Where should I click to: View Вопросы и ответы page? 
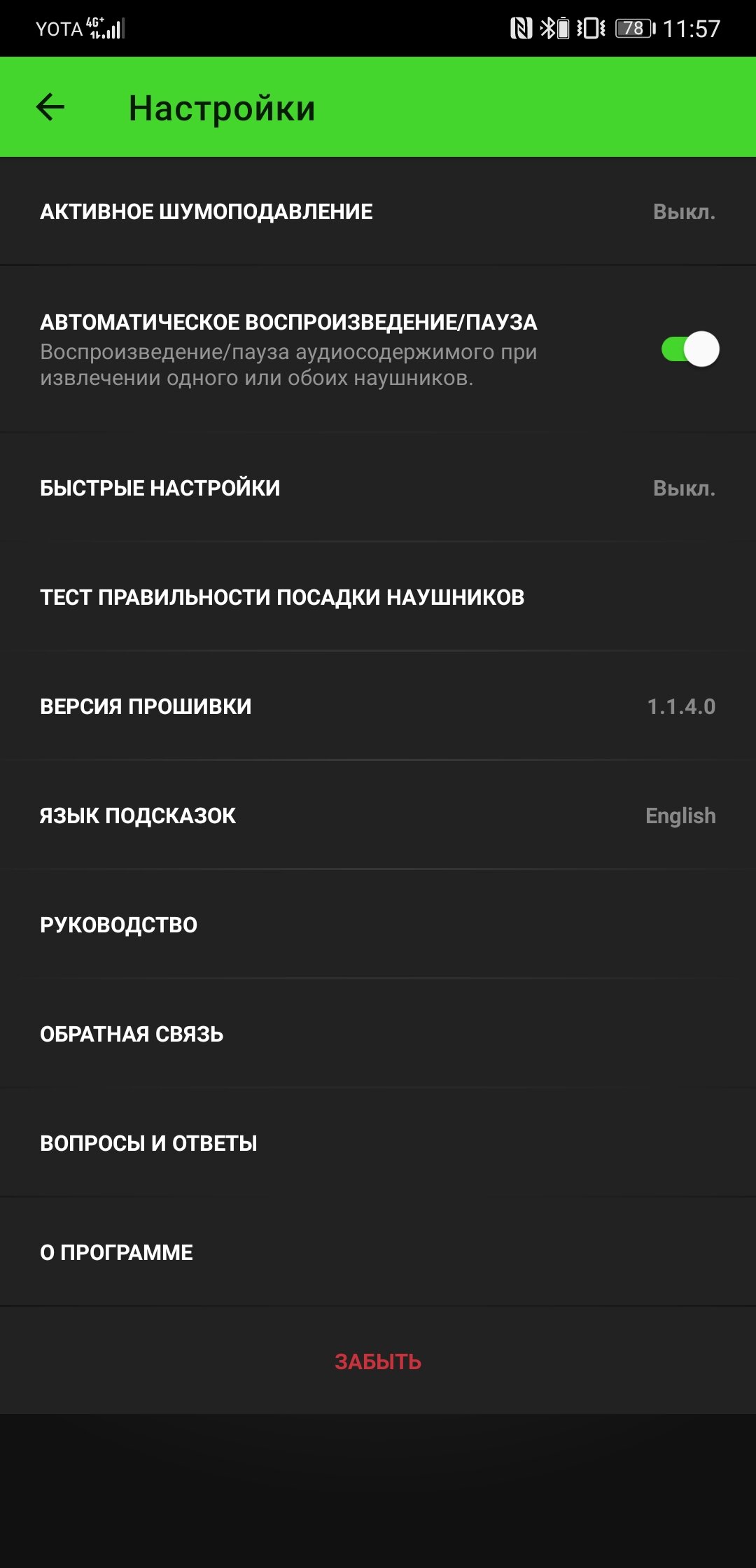coord(378,1143)
